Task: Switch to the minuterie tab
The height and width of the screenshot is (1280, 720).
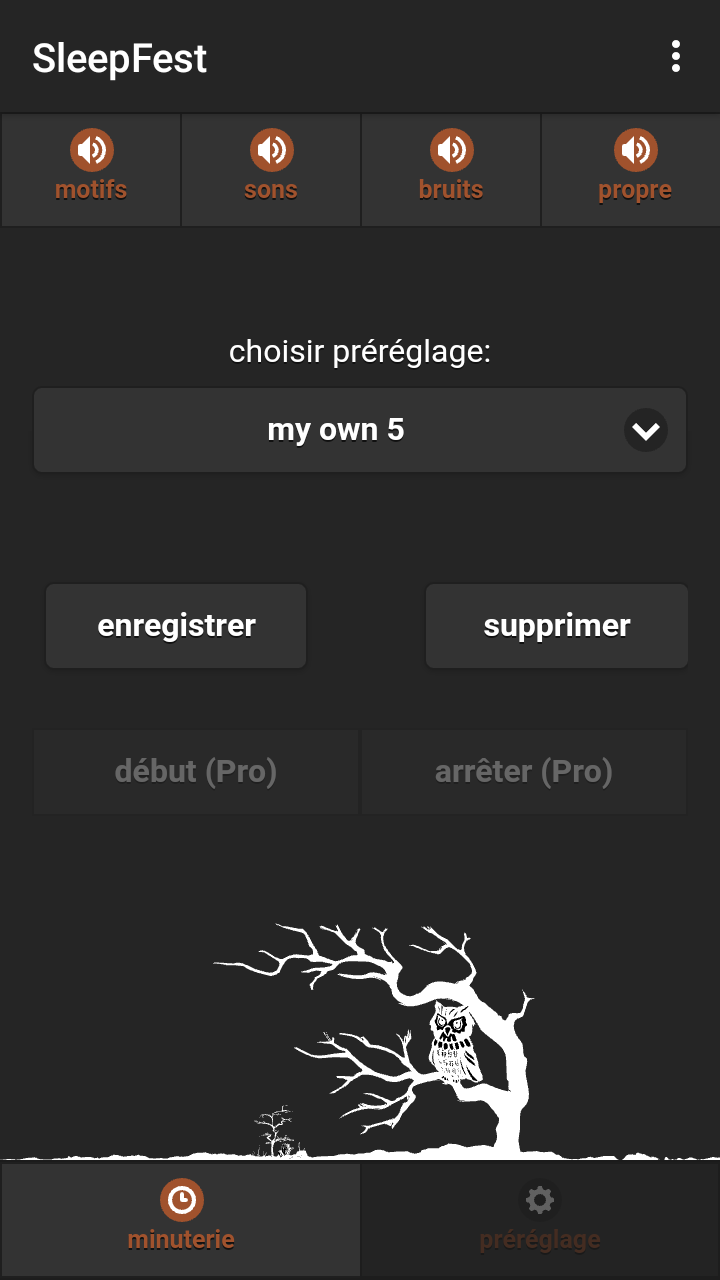Action: pos(181,1218)
